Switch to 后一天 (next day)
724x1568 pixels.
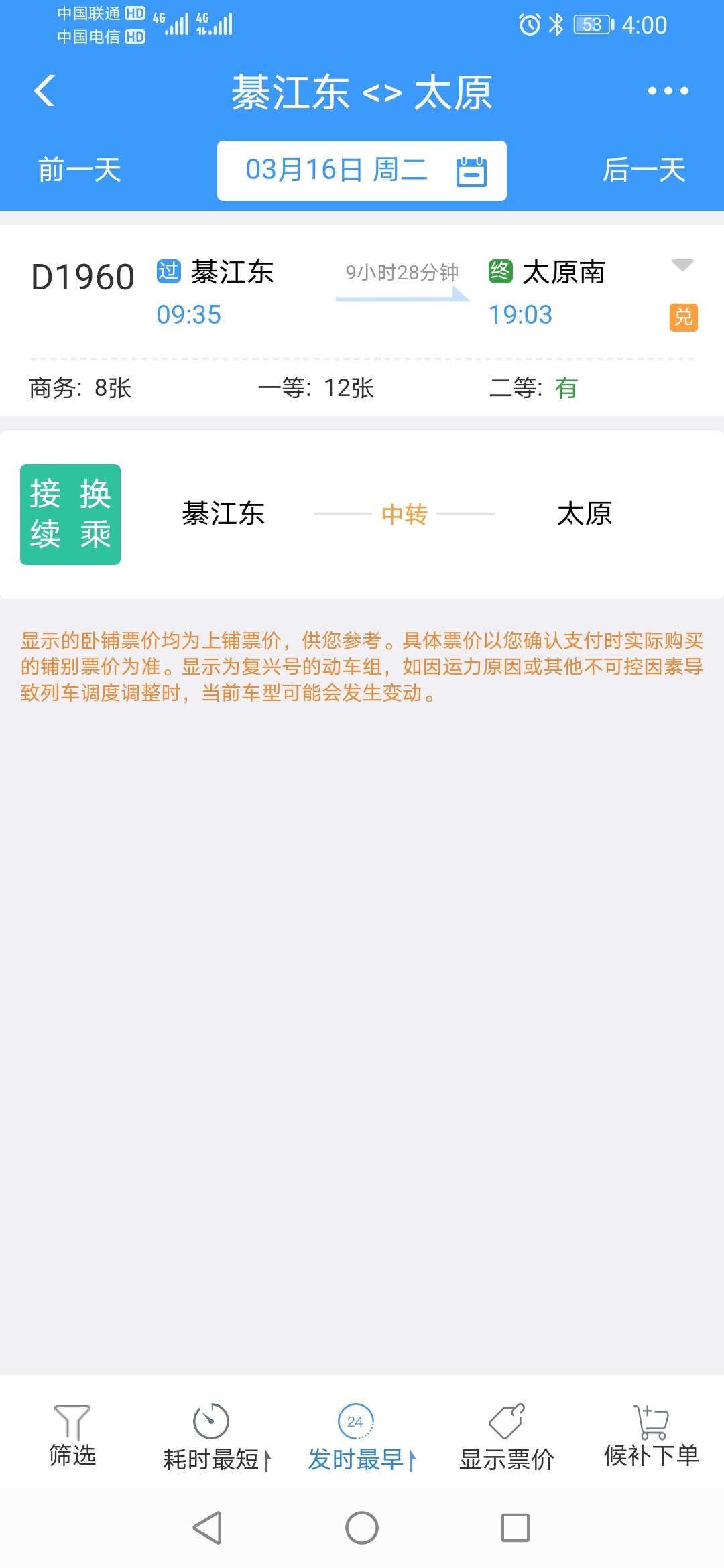(x=644, y=170)
